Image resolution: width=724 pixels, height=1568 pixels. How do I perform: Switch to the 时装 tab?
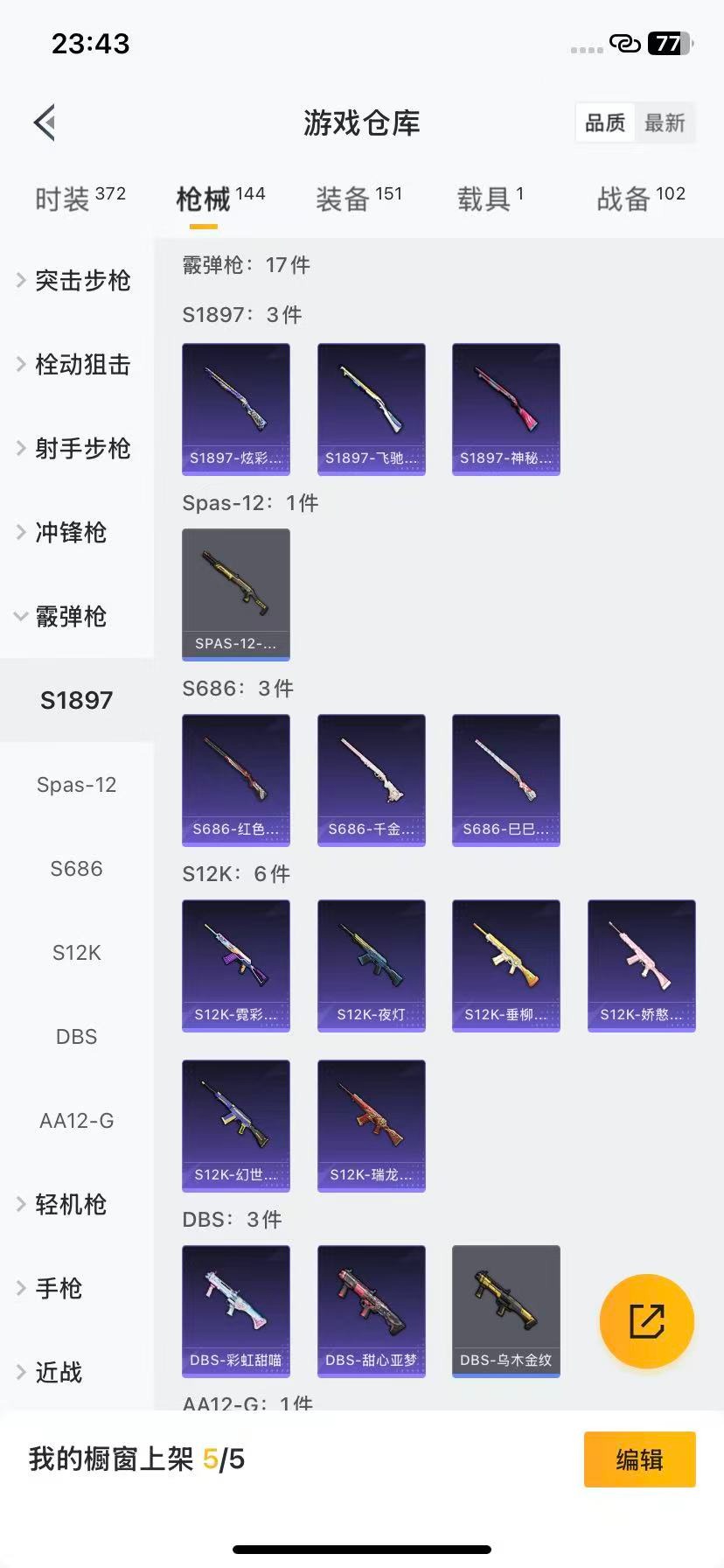pyautogui.click(x=80, y=199)
